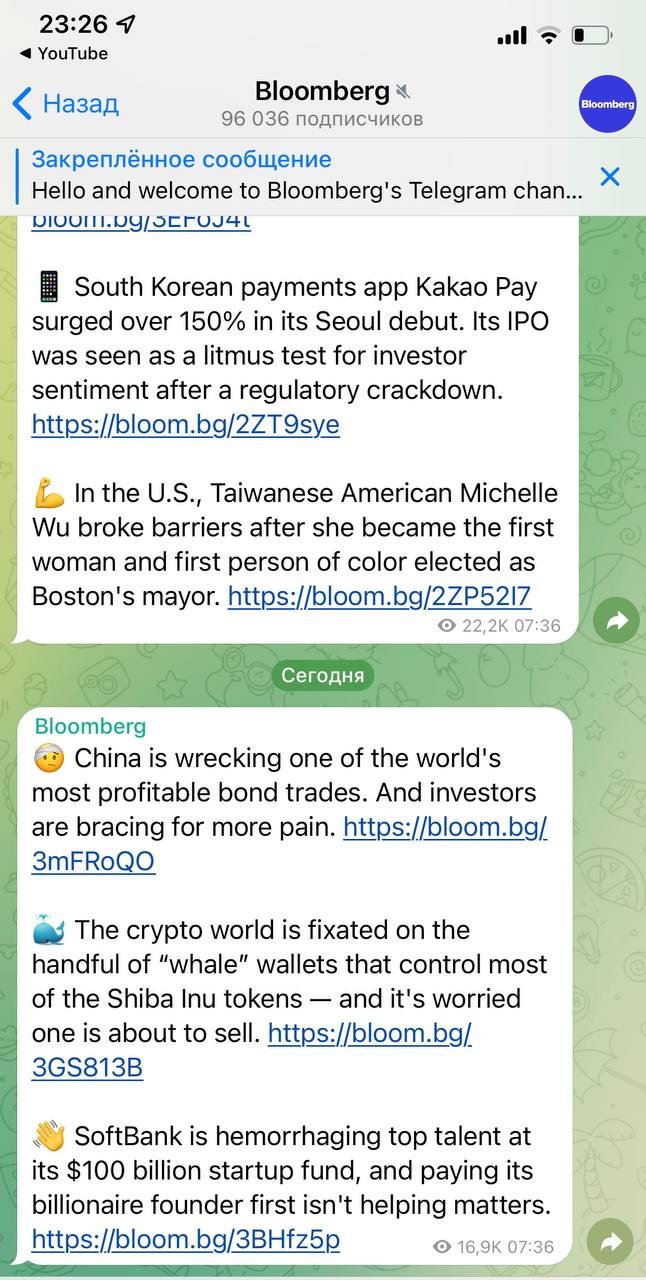Open the Michelle Wu bloom.bg/2ZP52I7 link
646x1280 pixels.
tap(379, 597)
